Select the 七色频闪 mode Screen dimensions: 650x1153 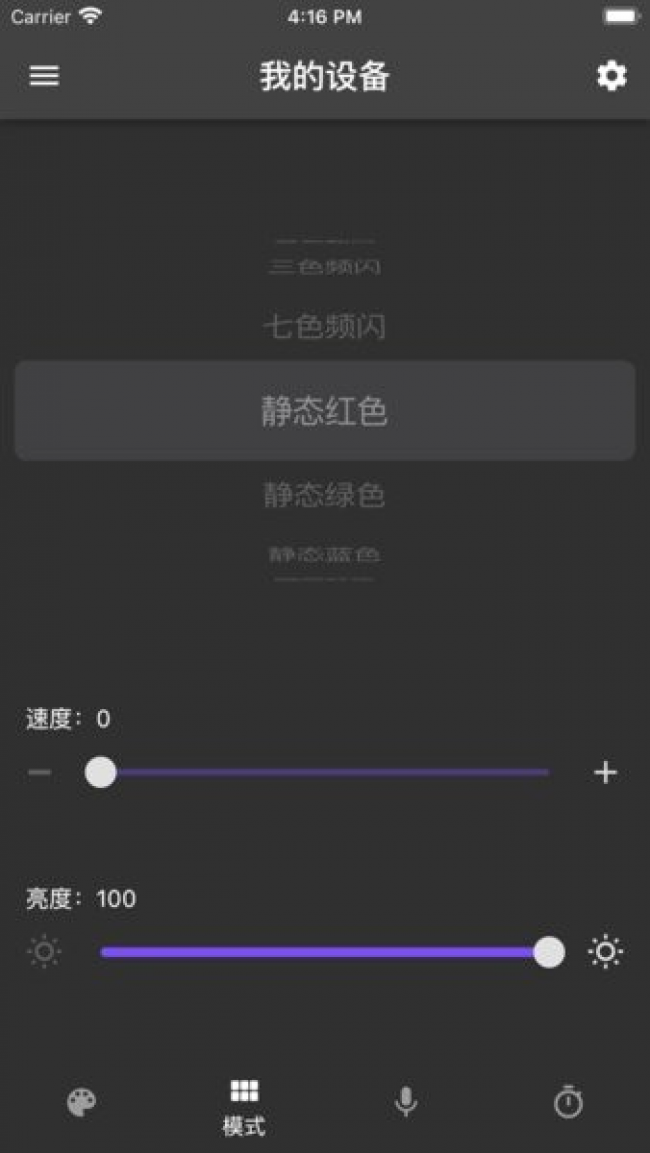click(324, 327)
